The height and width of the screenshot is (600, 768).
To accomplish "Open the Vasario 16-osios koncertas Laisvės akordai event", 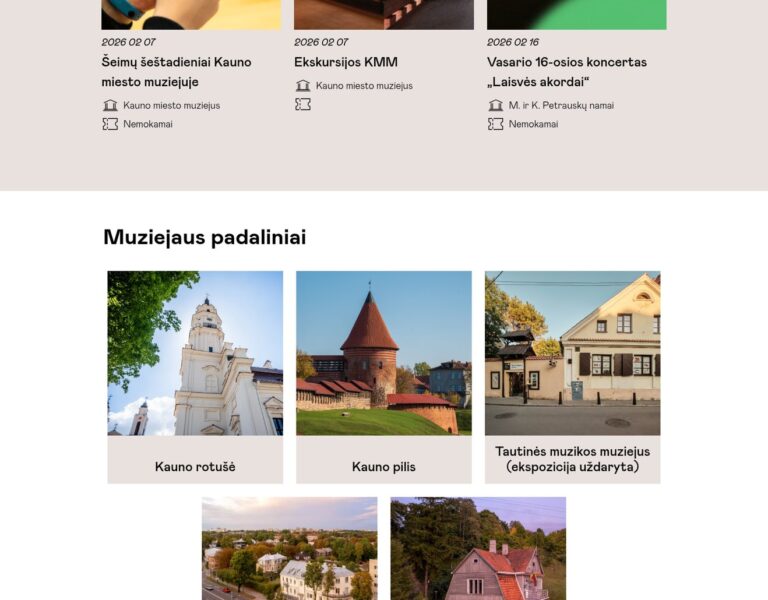I will point(566,71).
